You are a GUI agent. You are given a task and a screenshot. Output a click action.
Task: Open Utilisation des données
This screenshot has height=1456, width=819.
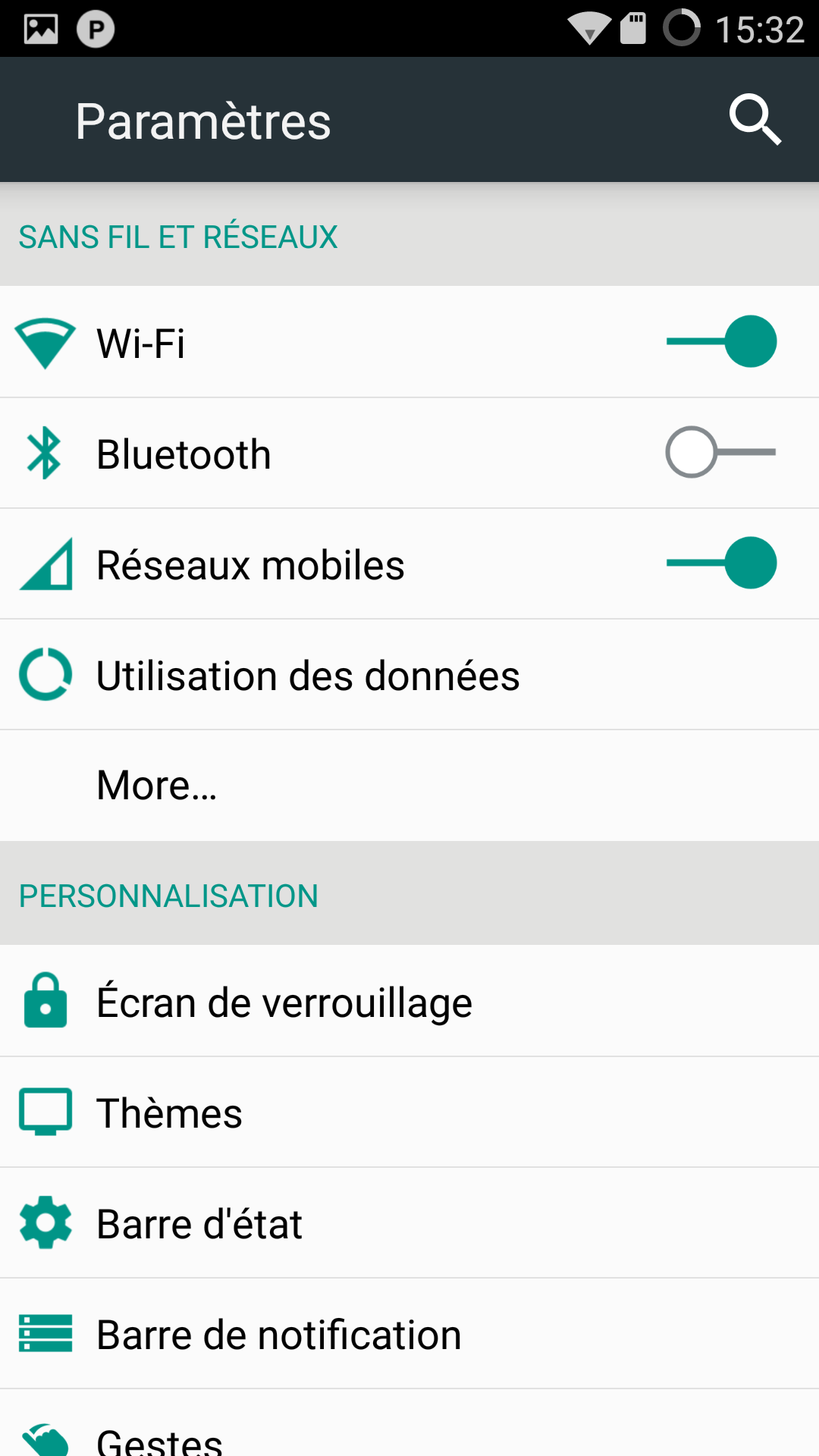coord(308,676)
